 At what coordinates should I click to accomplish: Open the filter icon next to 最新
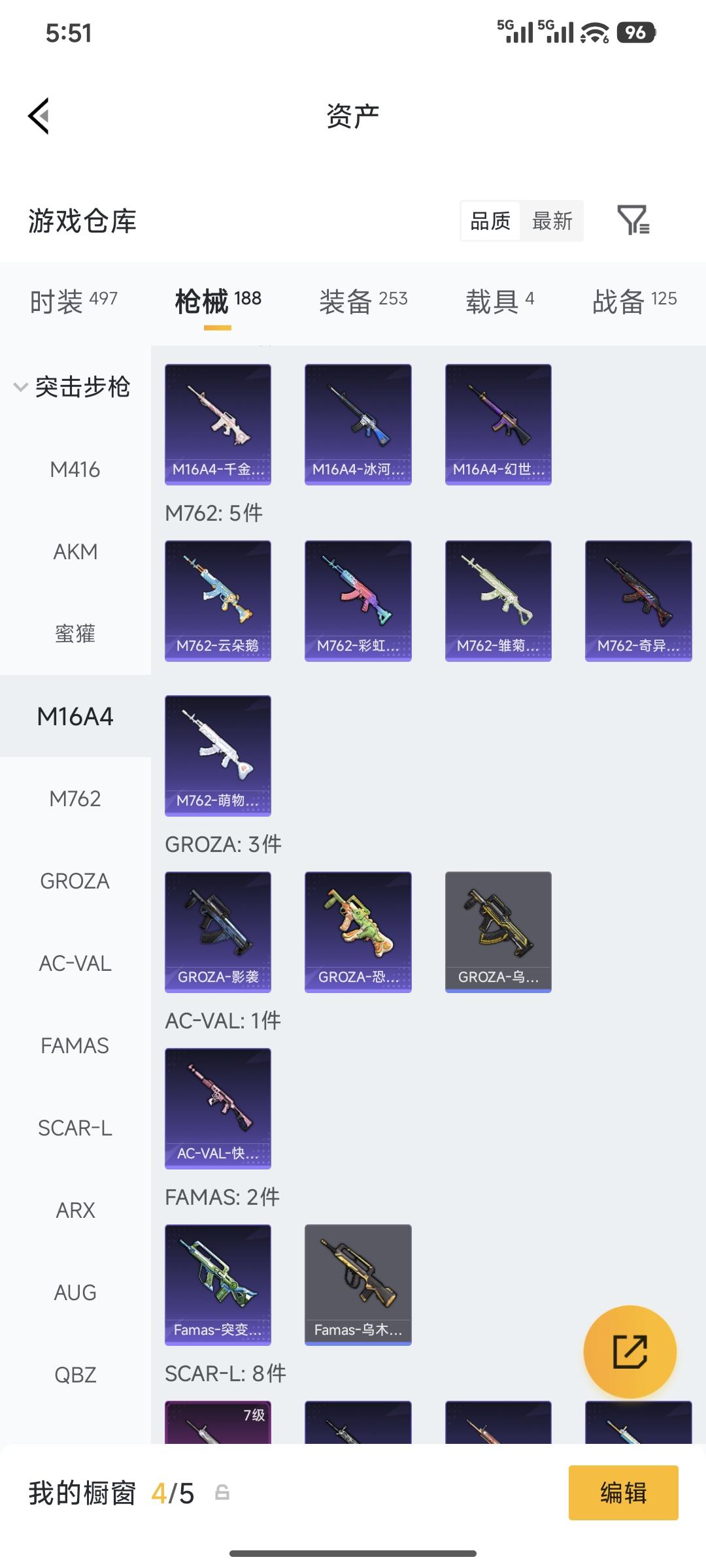pos(633,220)
